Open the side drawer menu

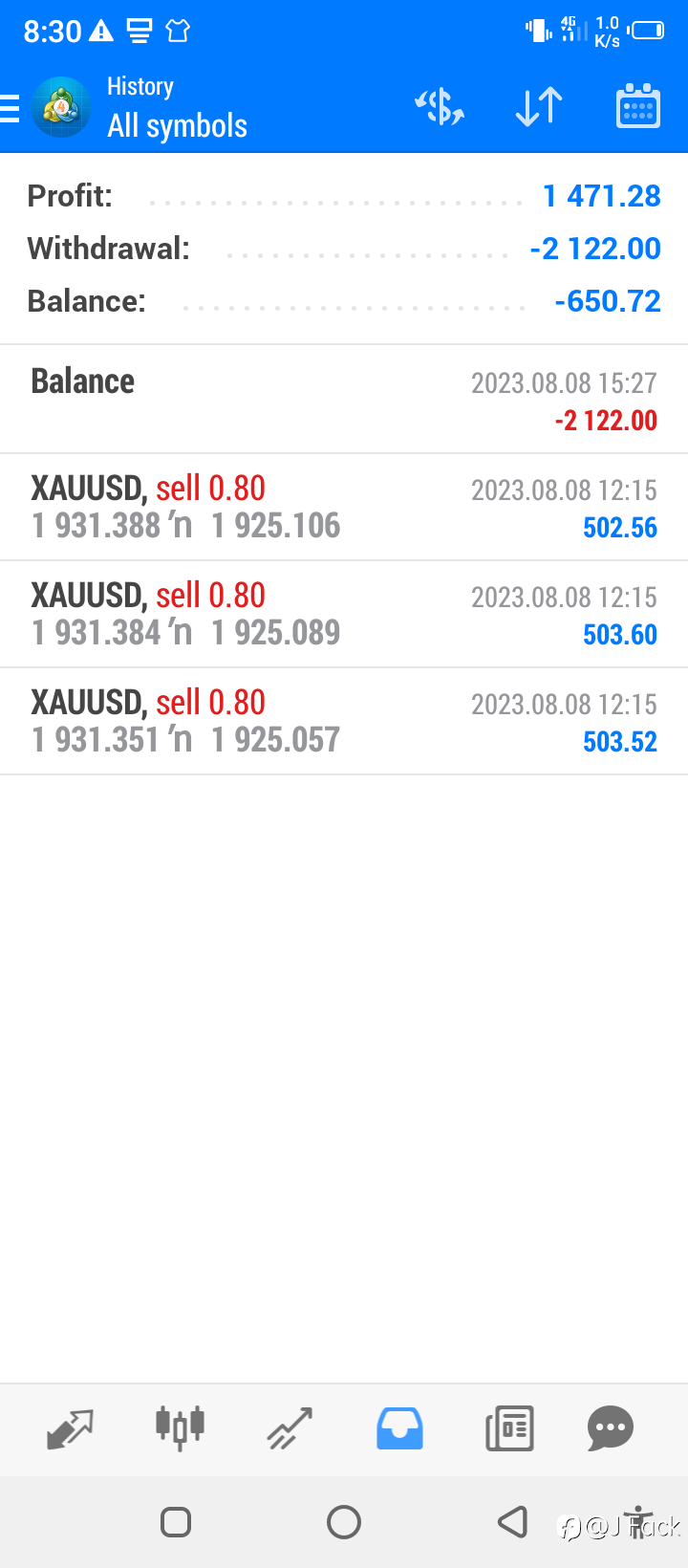coord(10,108)
